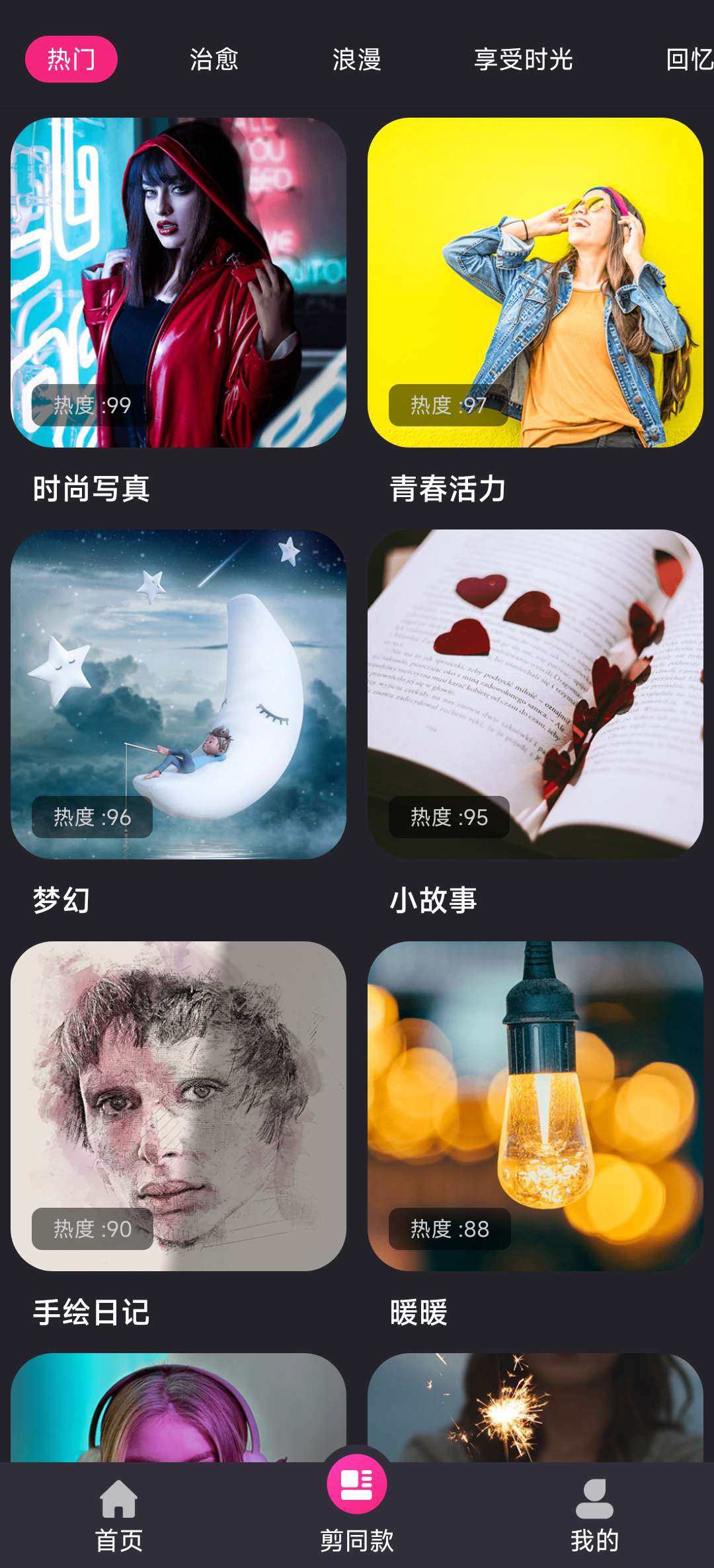
Task: Switch to the 治愈 tab
Action: tap(214, 59)
